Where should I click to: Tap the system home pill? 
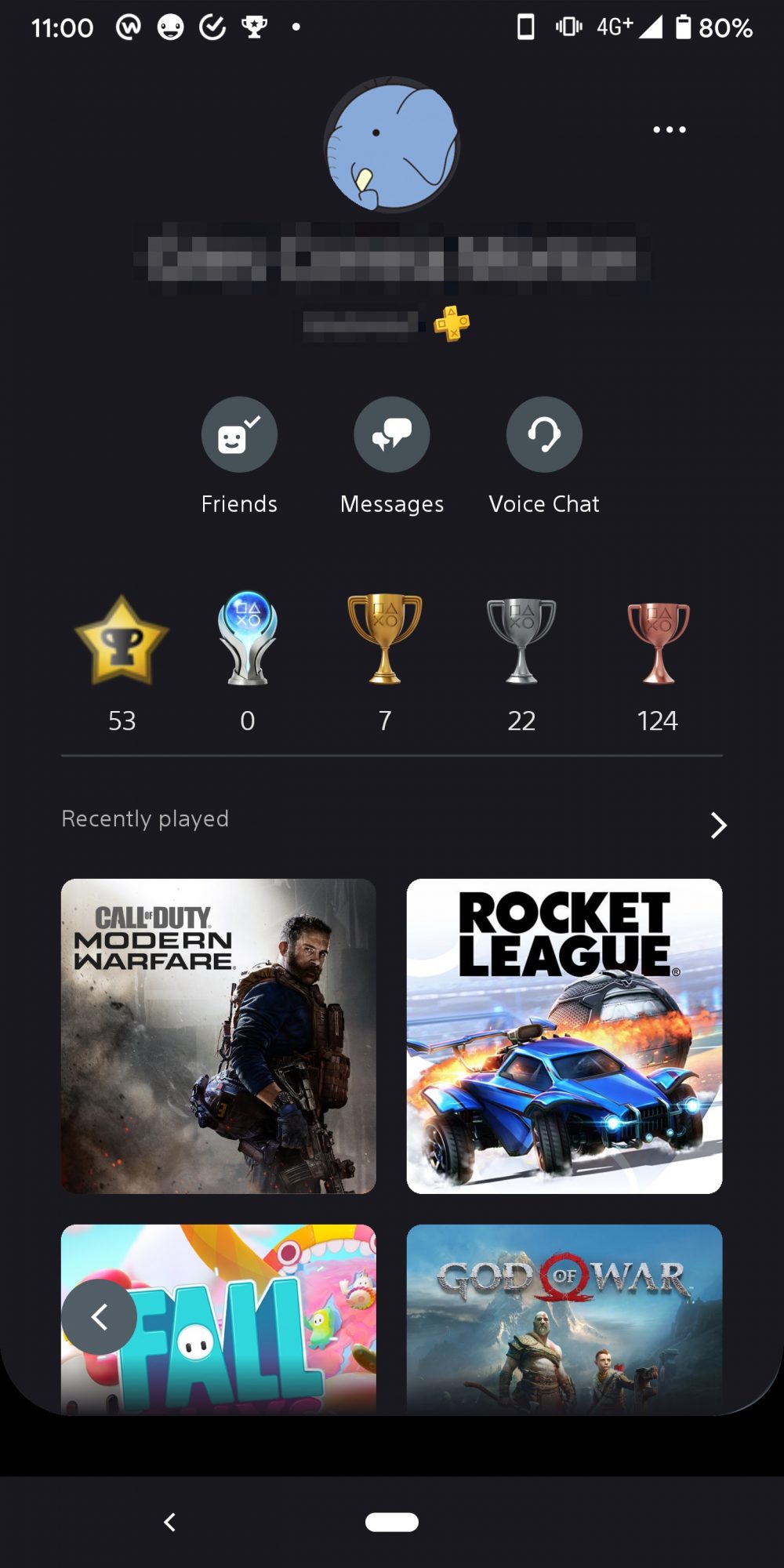point(392,1522)
